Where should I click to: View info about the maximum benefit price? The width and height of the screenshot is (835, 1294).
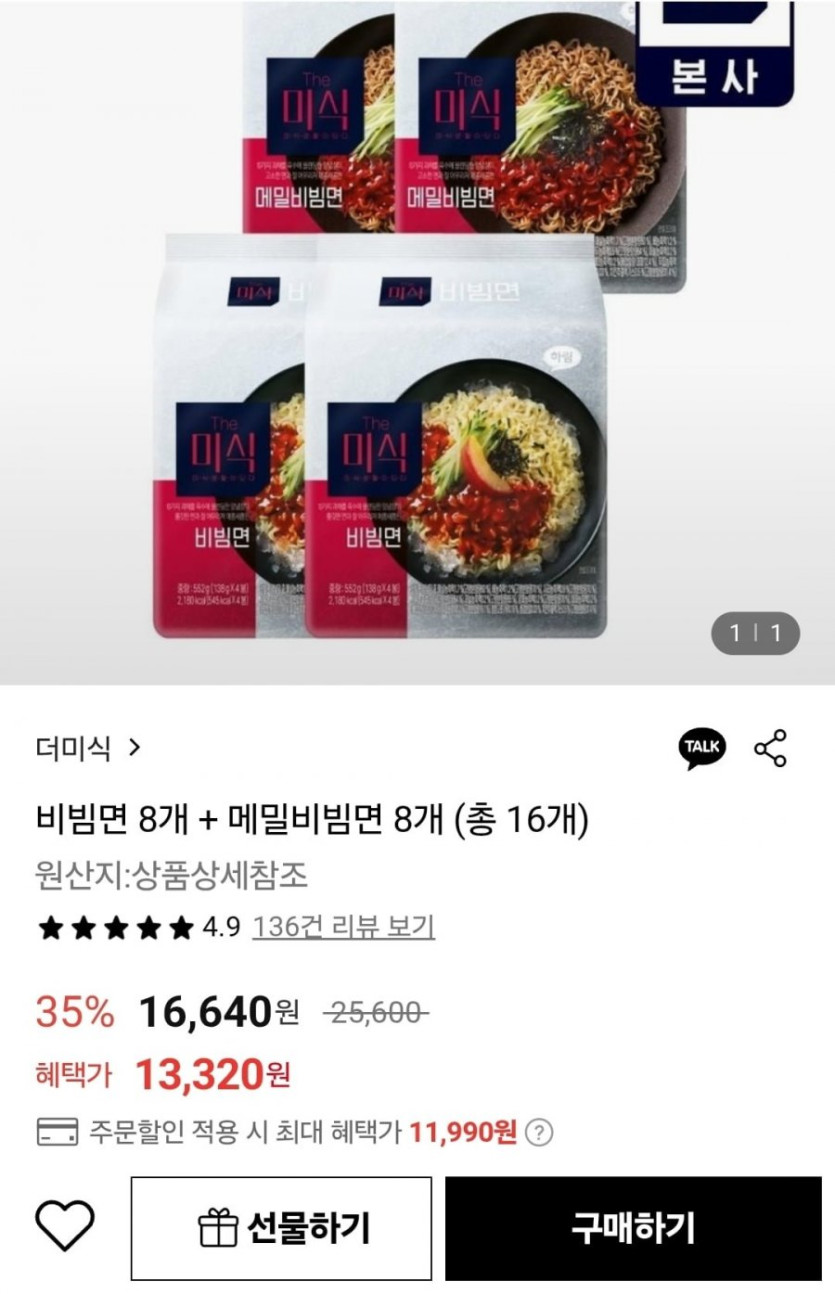[539, 1132]
